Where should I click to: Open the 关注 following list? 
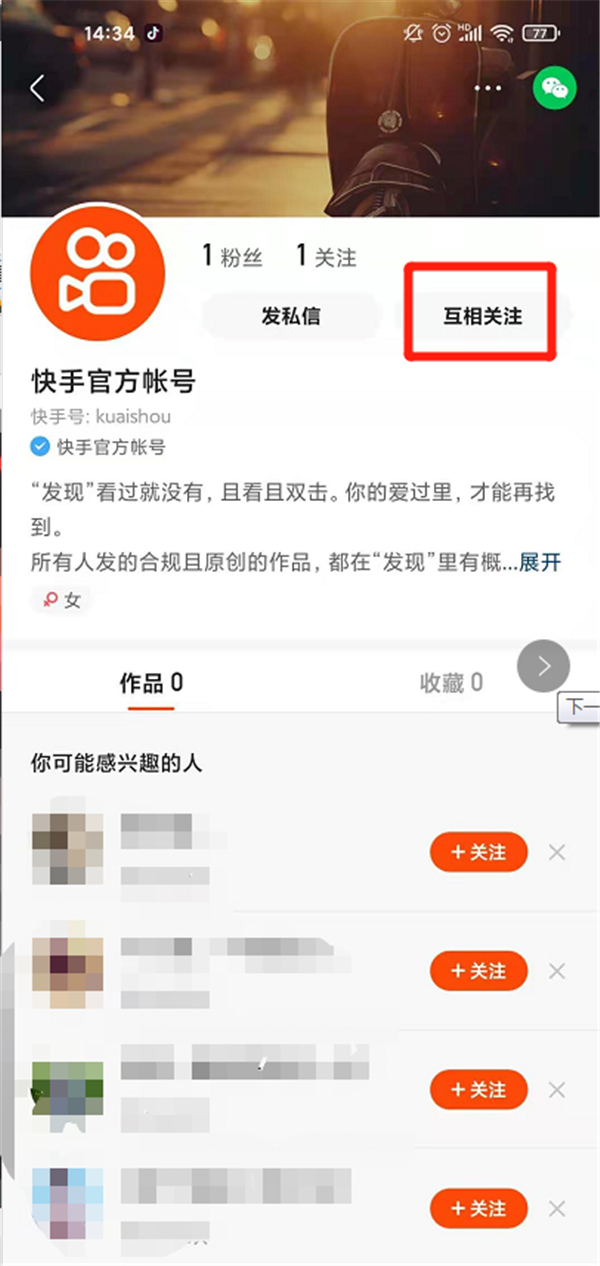tap(326, 257)
